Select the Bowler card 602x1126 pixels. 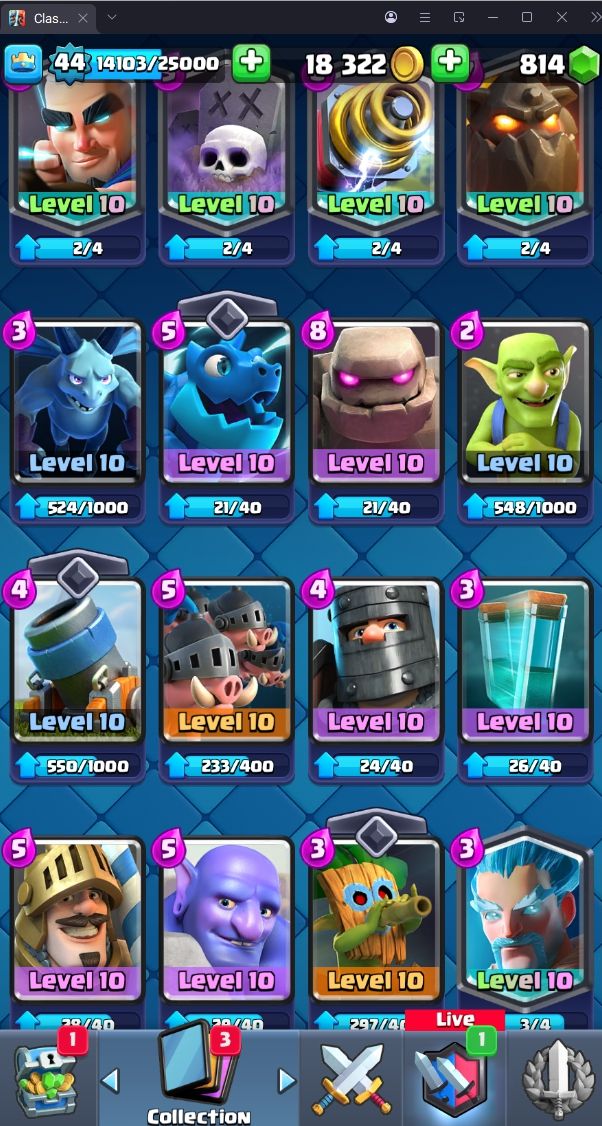click(x=226, y=920)
